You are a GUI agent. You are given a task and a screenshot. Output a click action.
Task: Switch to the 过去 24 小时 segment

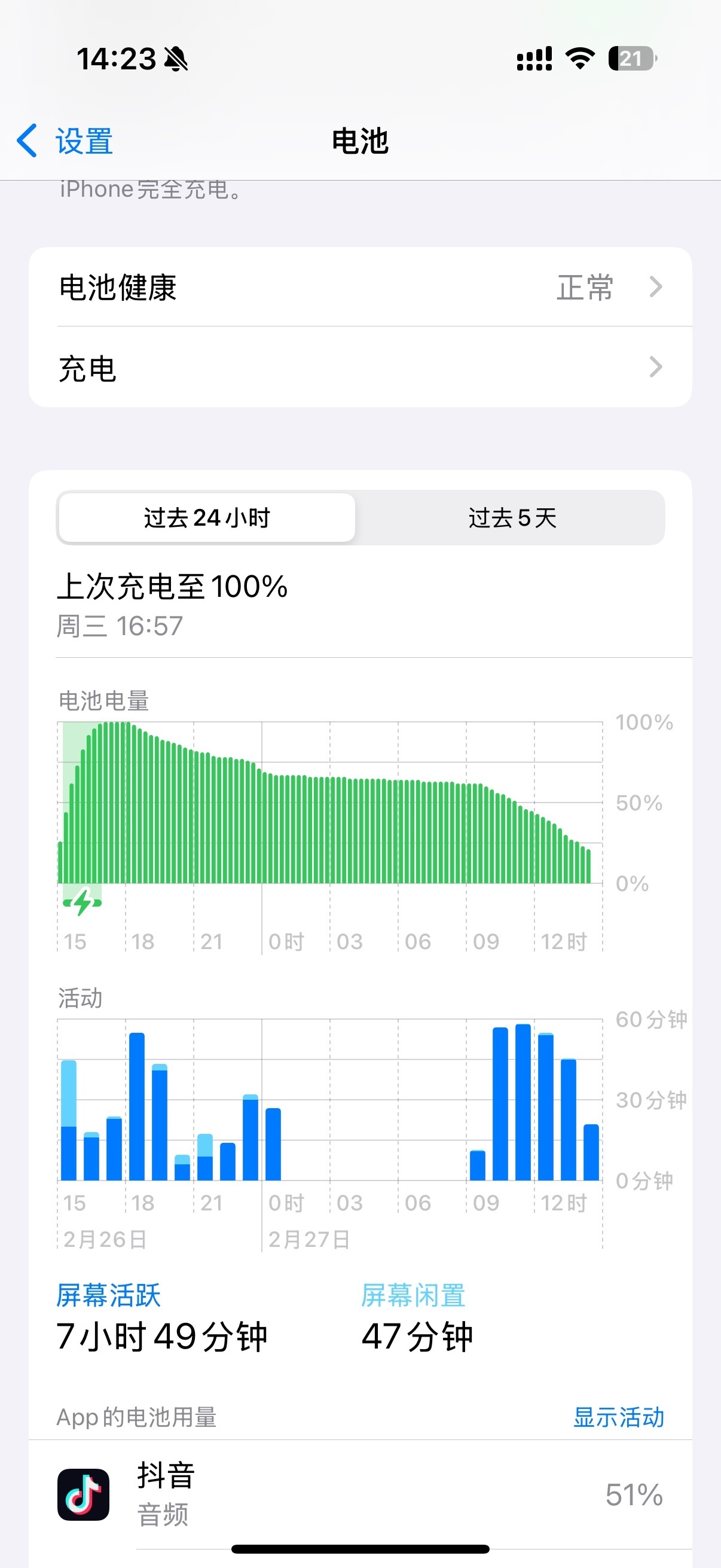[x=207, y=517]
